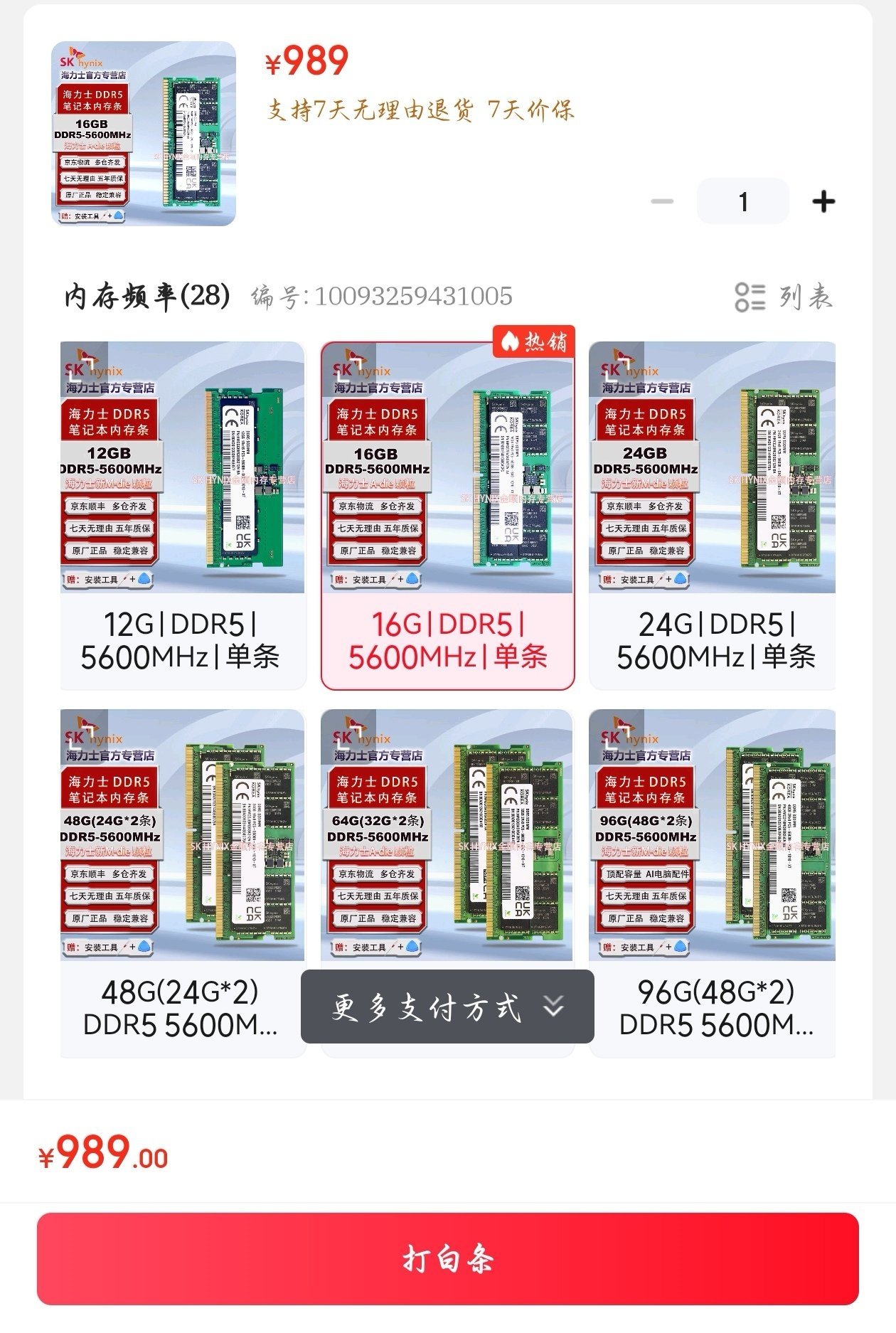Expand 更多支付方式 payment options
This screenshot has width=896, height=1333.
coord(447,1007)
